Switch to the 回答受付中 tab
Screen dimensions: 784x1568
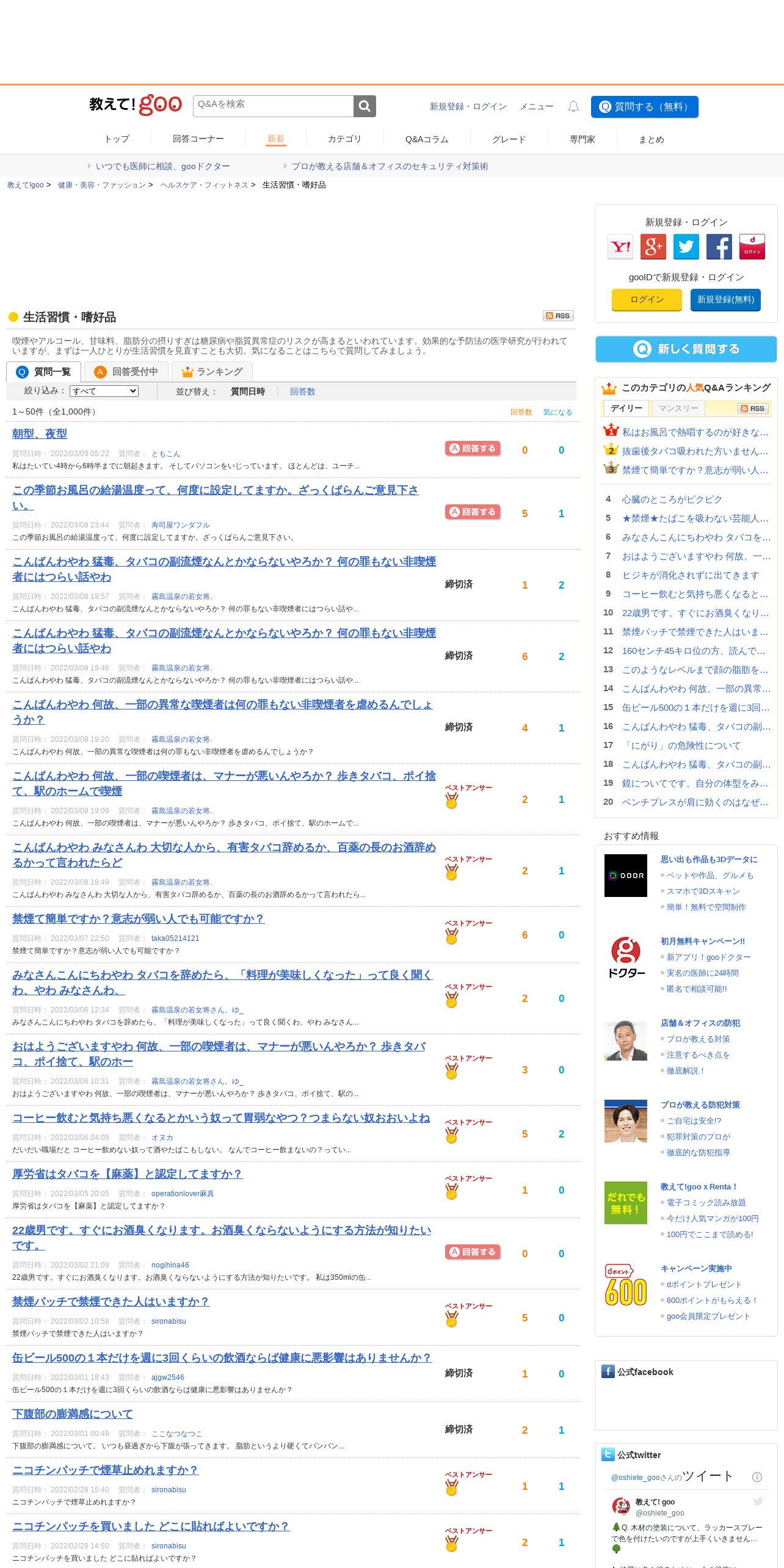(126, 371)
